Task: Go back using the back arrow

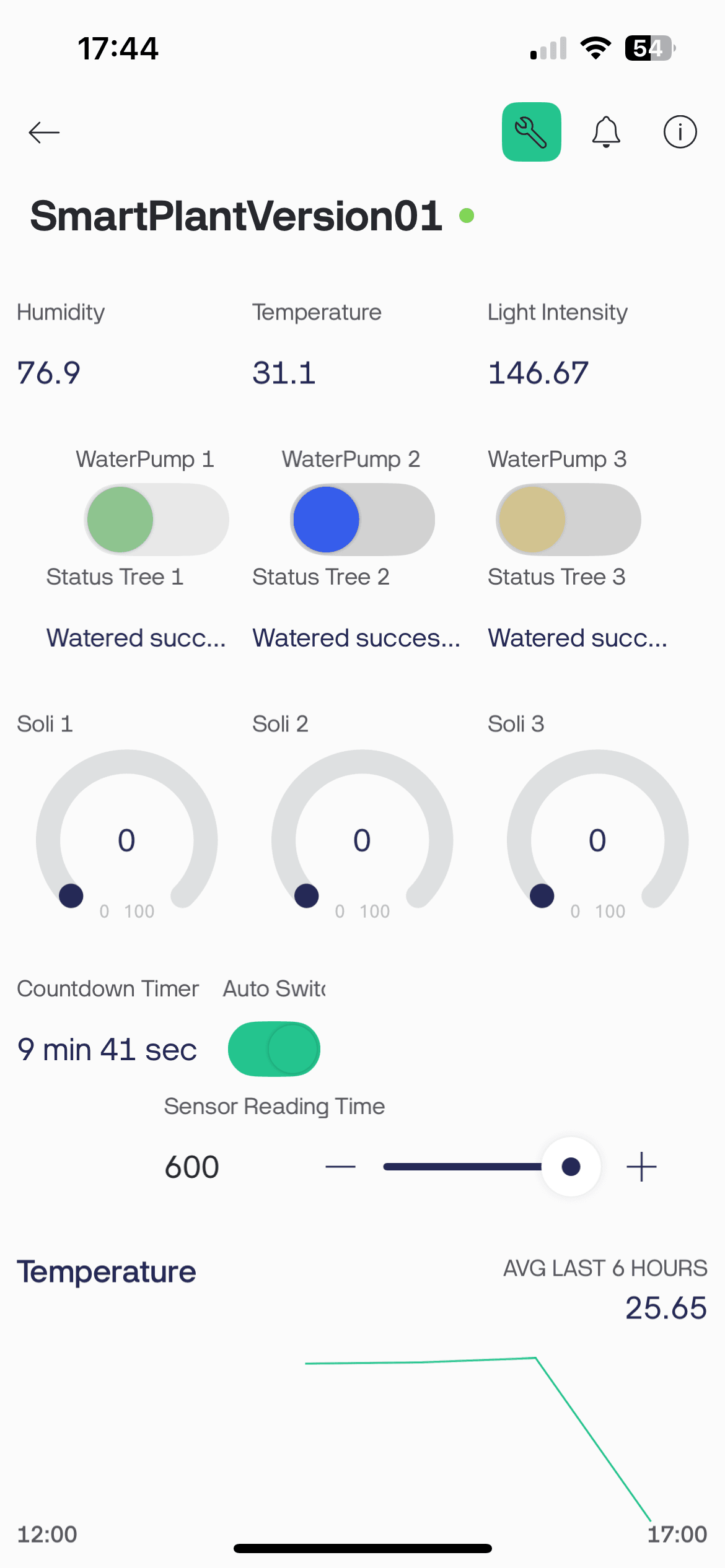Action: pyautogui.click(x=44, y=132)
